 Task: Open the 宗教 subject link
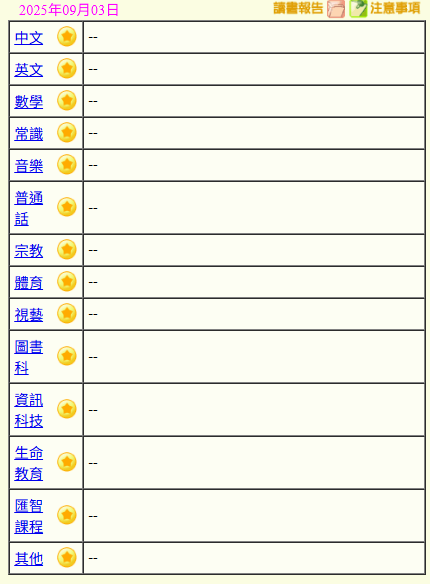29,251
